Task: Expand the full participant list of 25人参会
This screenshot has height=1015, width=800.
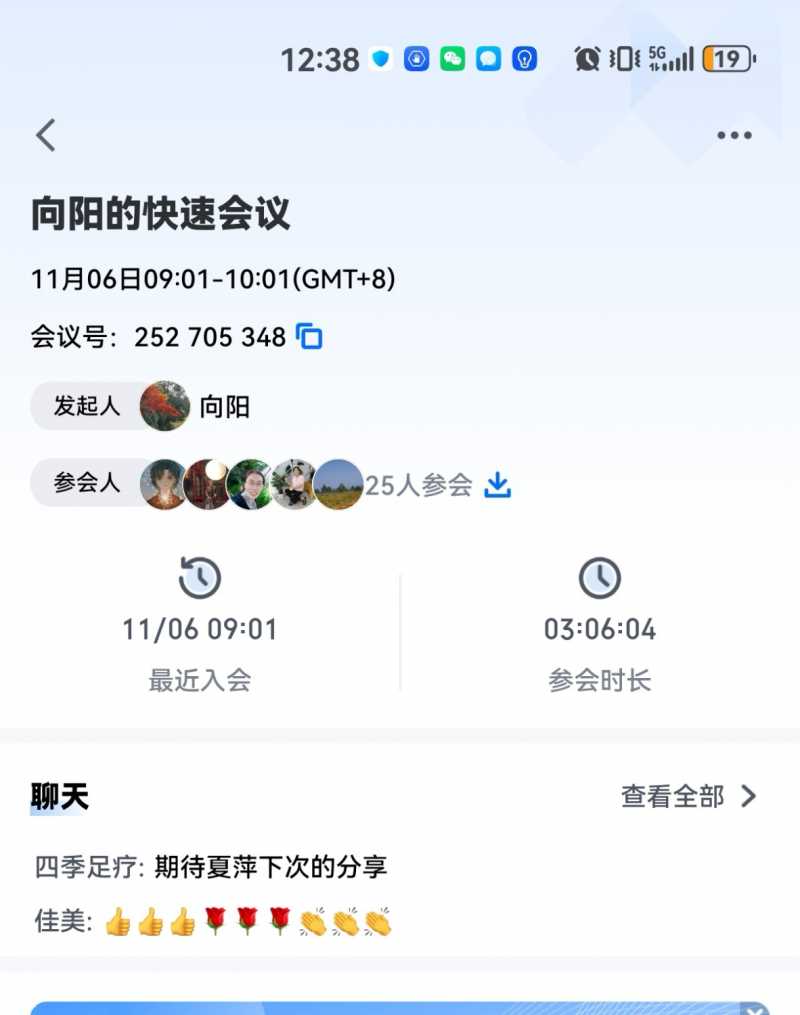Action: tap(420, 485)
